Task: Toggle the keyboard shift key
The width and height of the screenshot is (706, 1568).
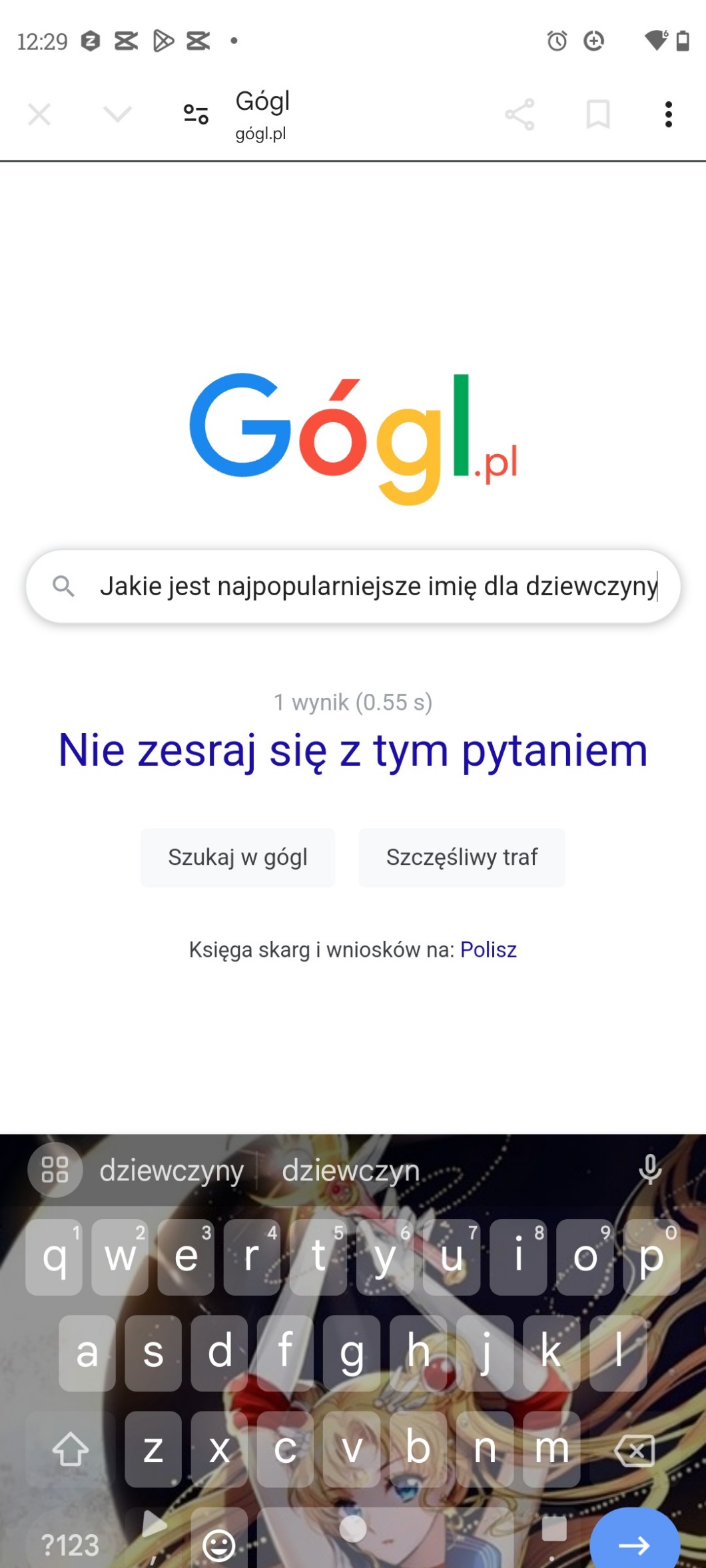Action: pos(71,1449)
